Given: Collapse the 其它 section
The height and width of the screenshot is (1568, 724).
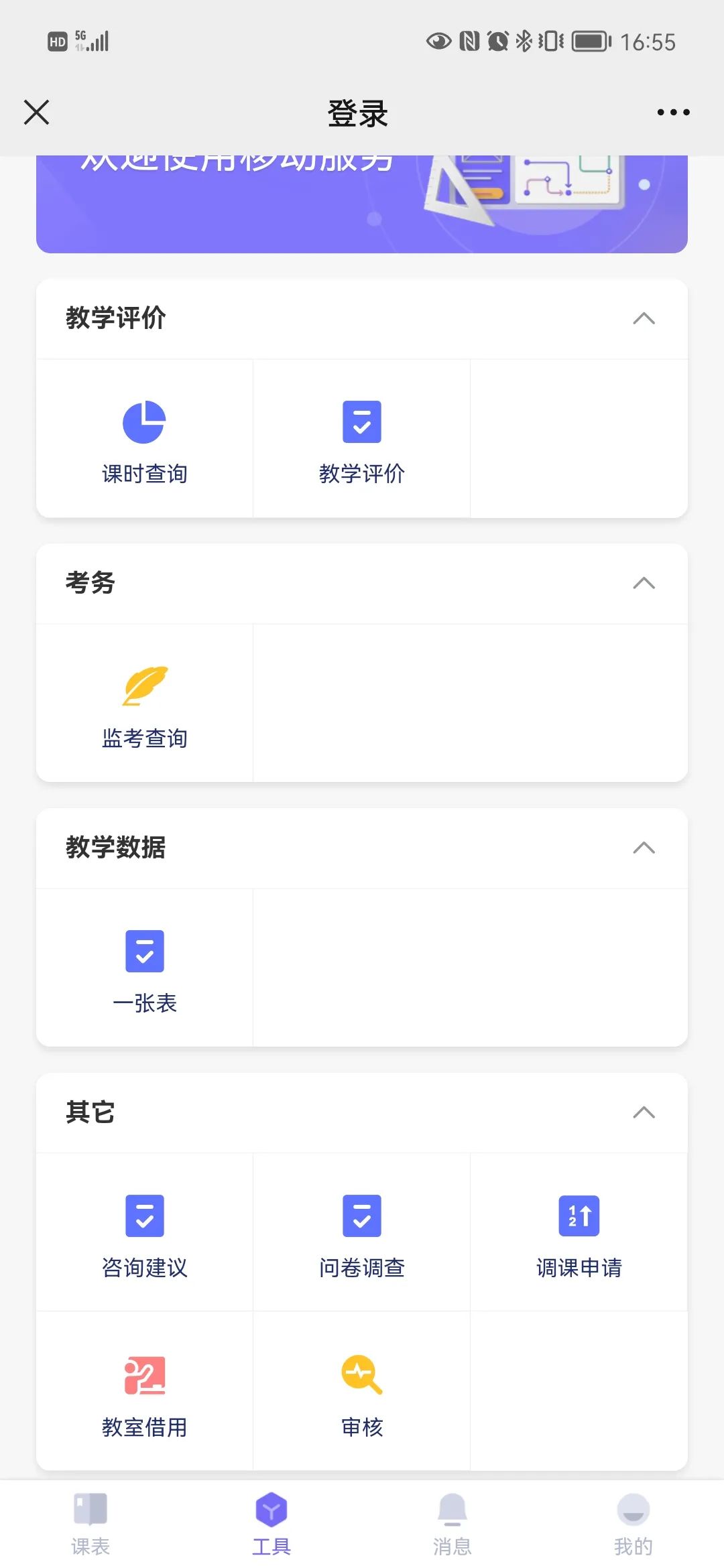Looking at the screenshot, I should (x=644, y=1112).
